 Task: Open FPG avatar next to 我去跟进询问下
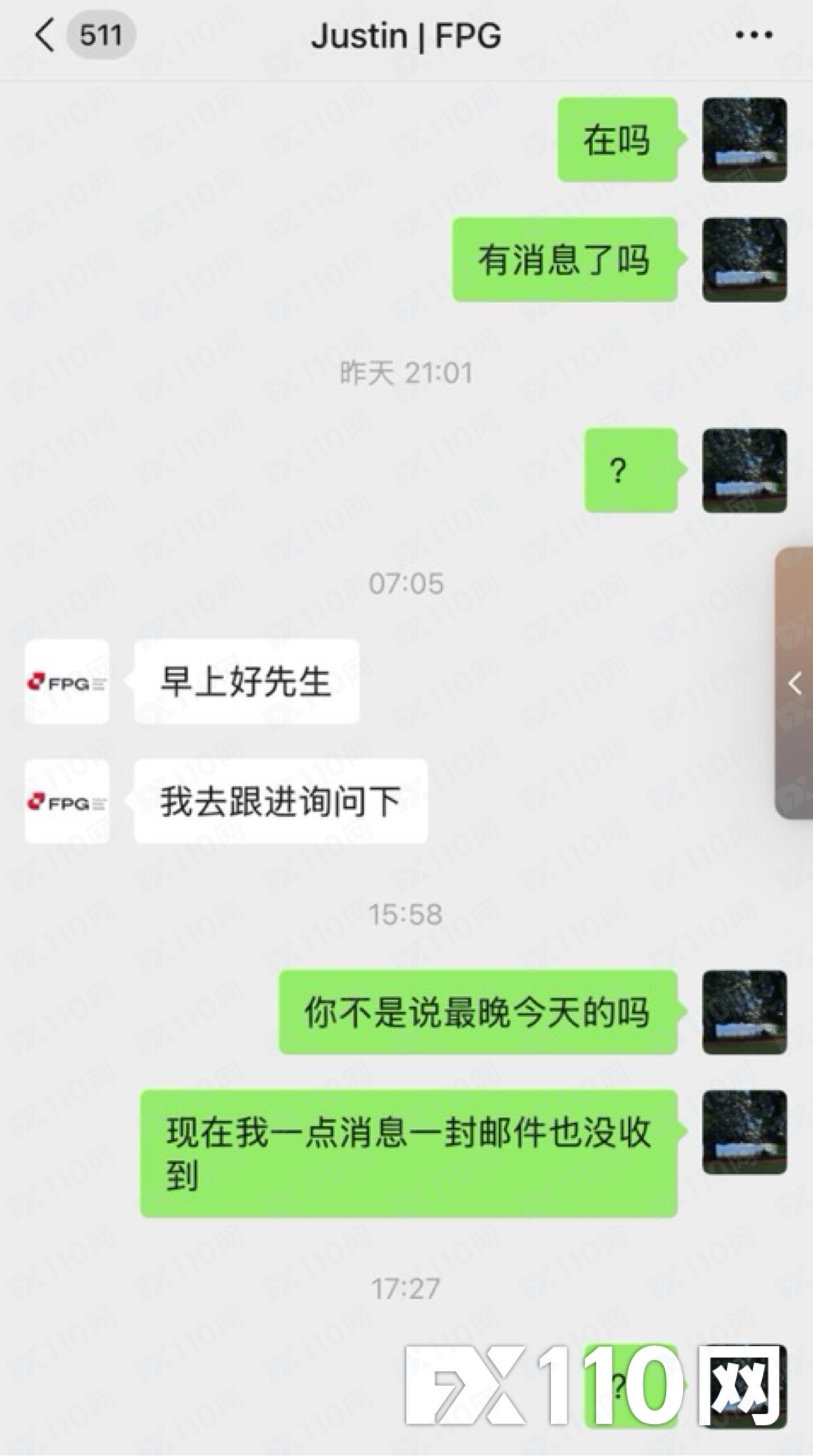point(67,801)
